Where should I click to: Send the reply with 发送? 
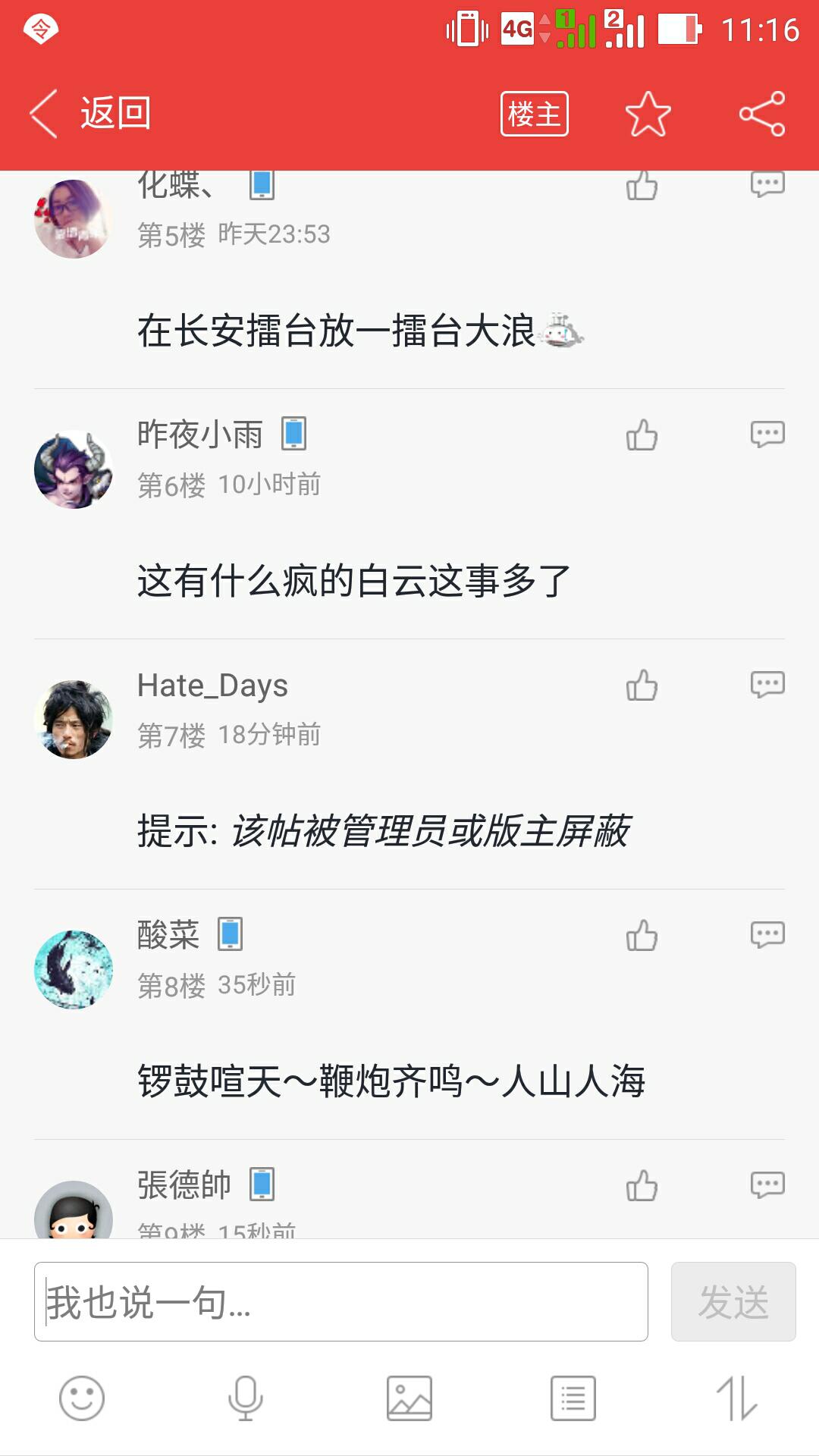click(733, 1302)
